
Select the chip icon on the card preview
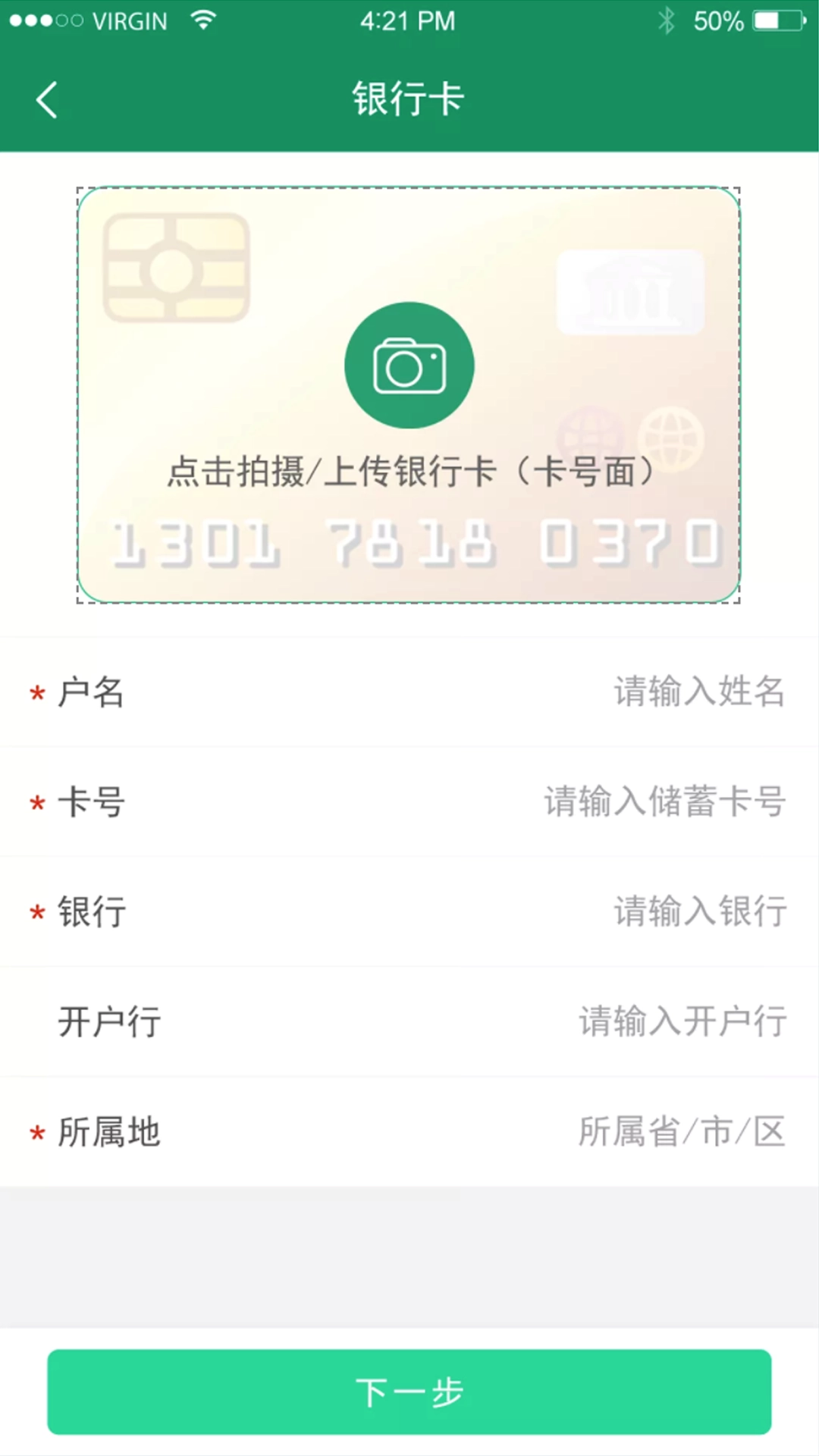176,265
